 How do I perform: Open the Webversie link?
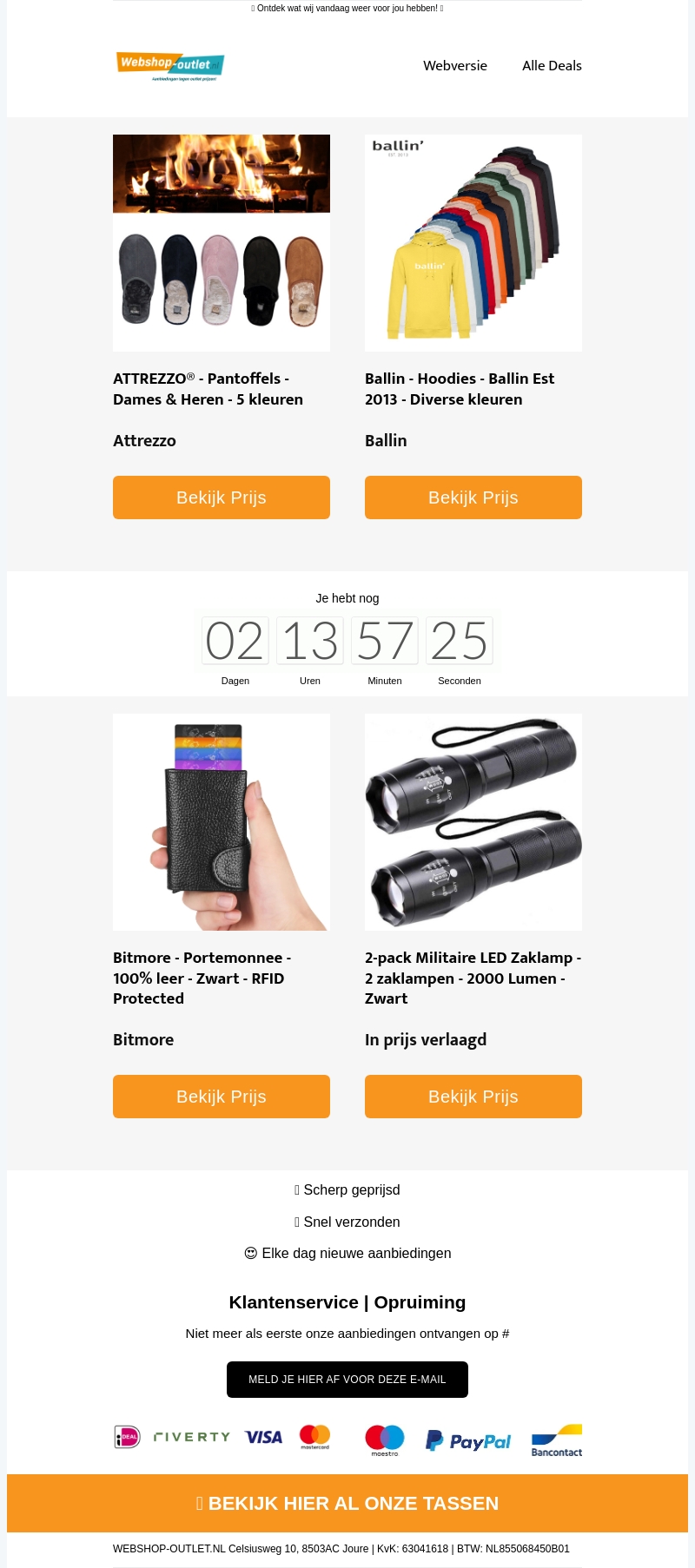click(x=454, y=66)
